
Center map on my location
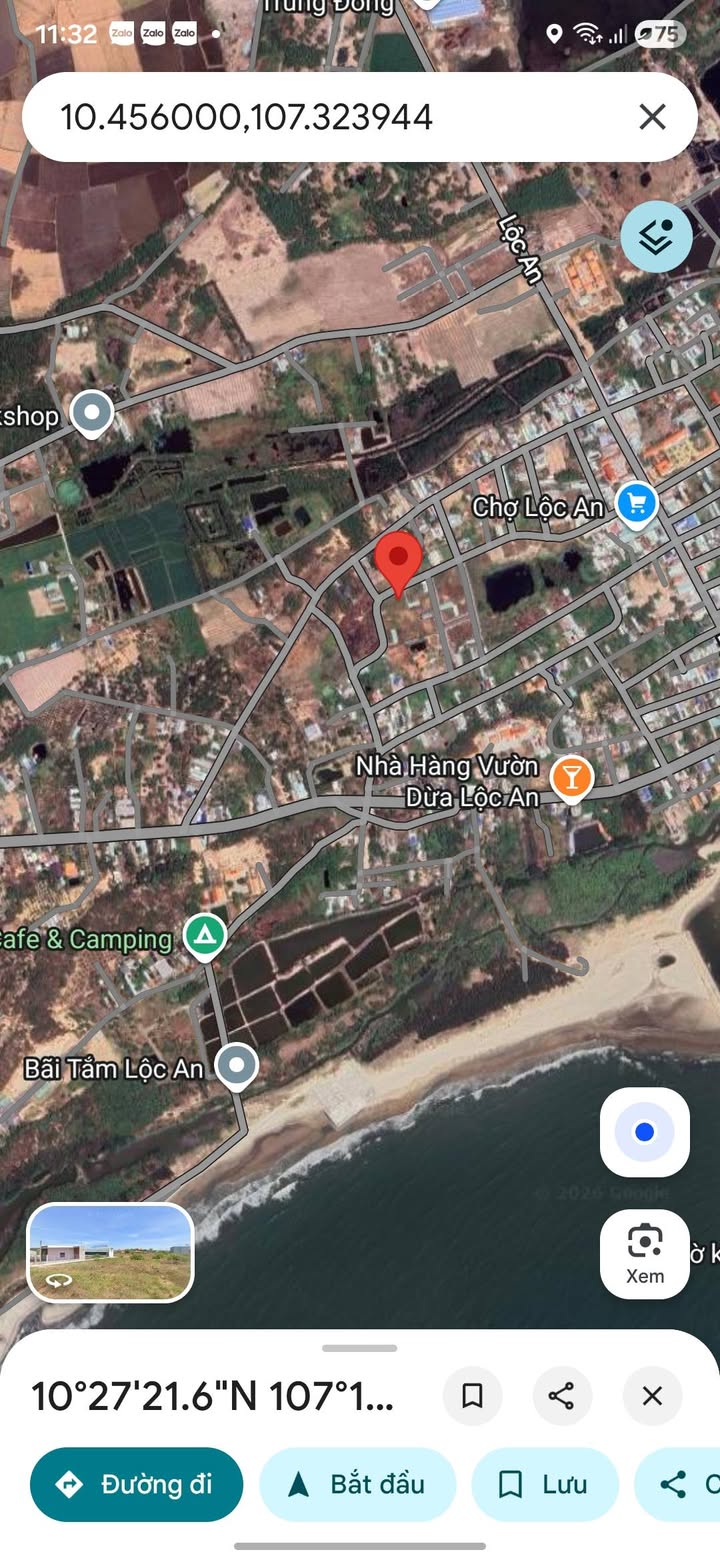point(644,1132)
